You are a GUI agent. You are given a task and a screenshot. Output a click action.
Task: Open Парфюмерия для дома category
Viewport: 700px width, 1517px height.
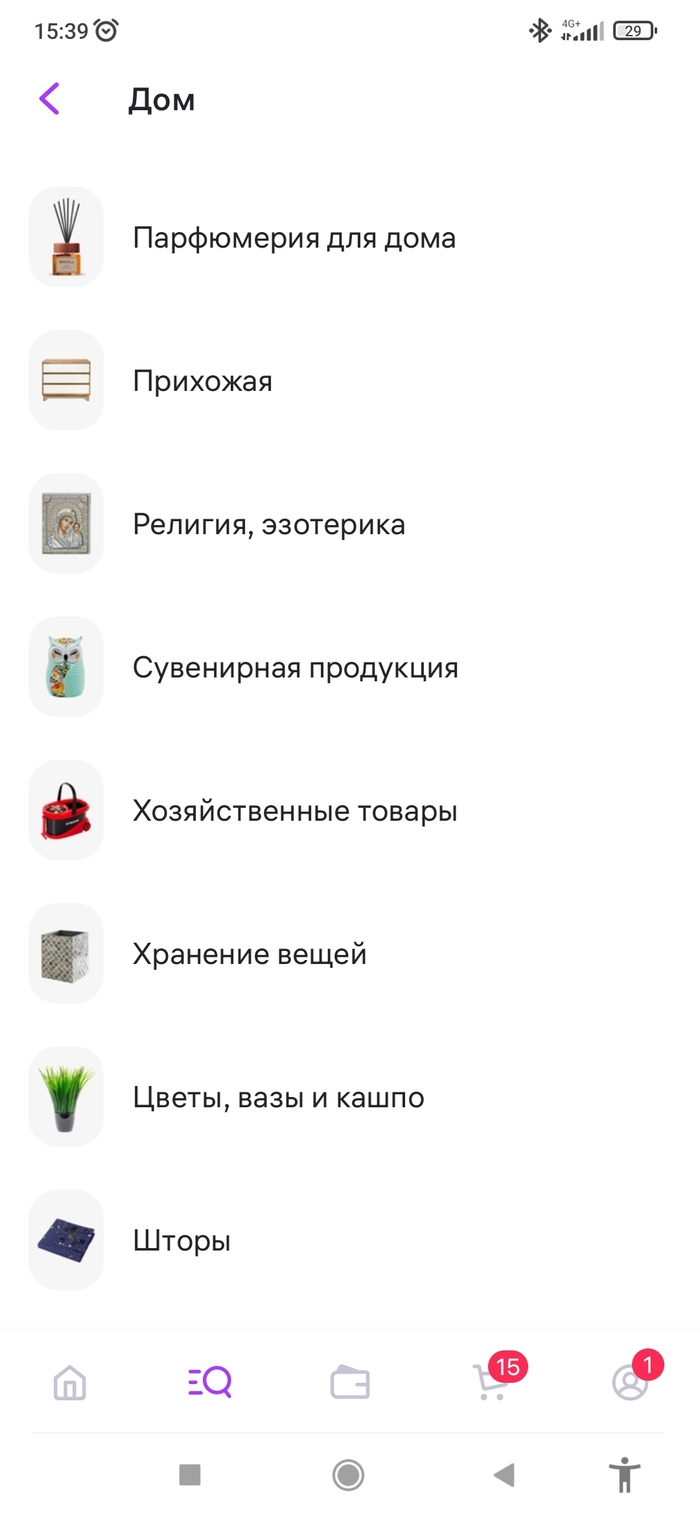tap(294, 238)
